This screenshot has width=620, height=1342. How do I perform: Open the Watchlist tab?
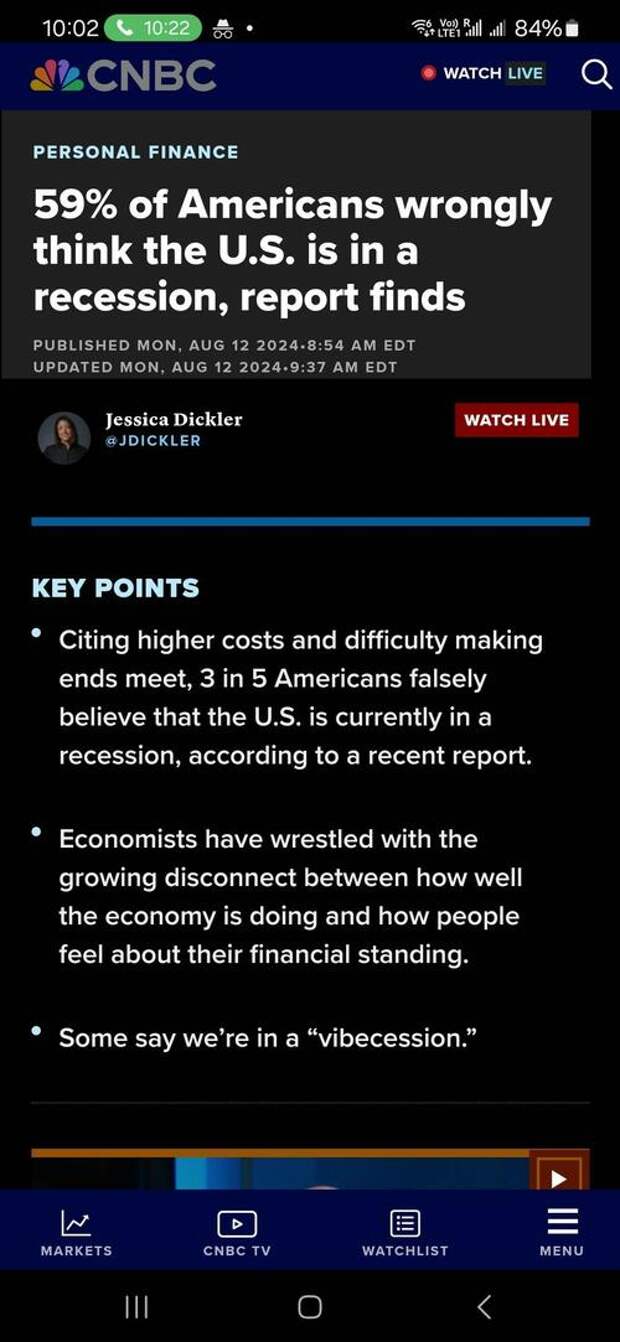point(405,1232)
